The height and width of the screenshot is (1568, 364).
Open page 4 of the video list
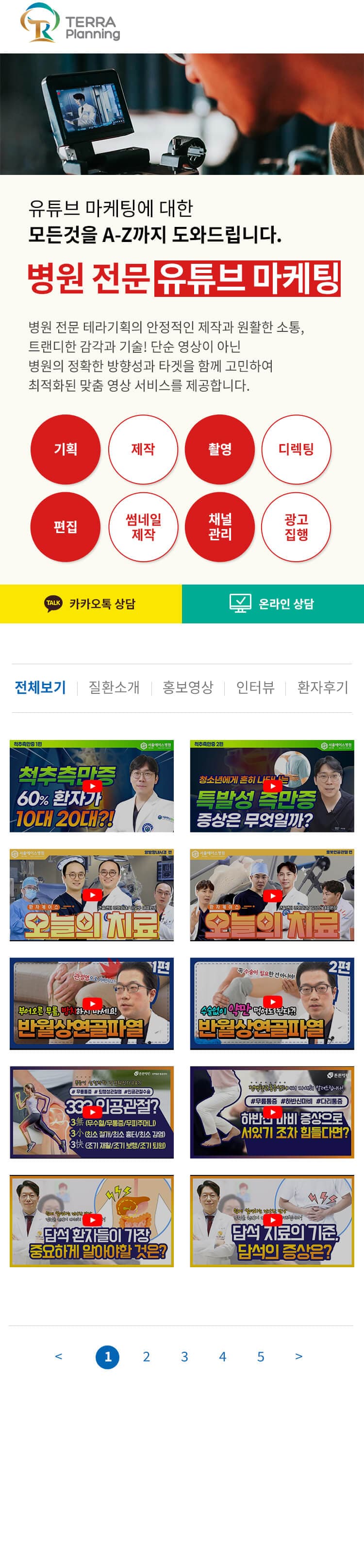(222, 1356)
